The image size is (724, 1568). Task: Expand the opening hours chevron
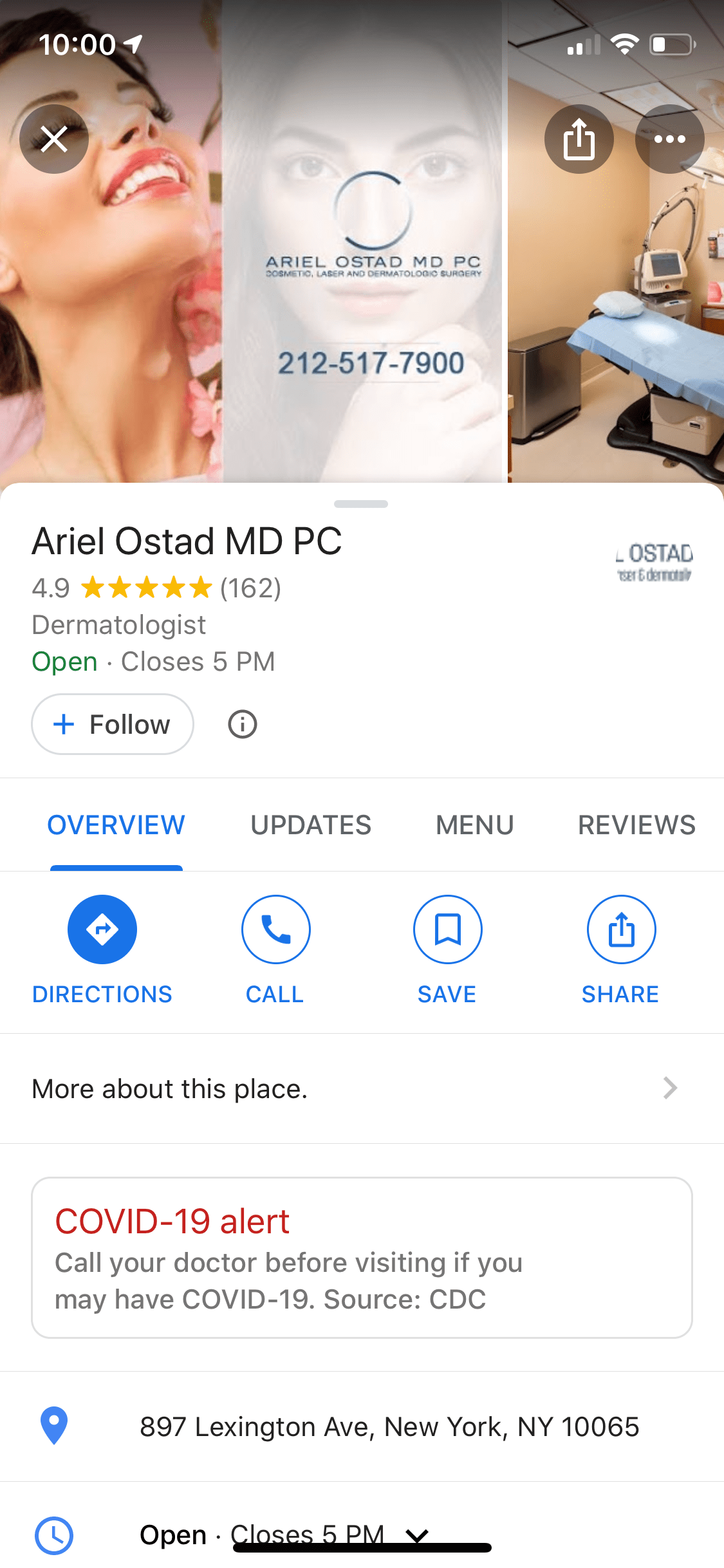pos(417,1535)
